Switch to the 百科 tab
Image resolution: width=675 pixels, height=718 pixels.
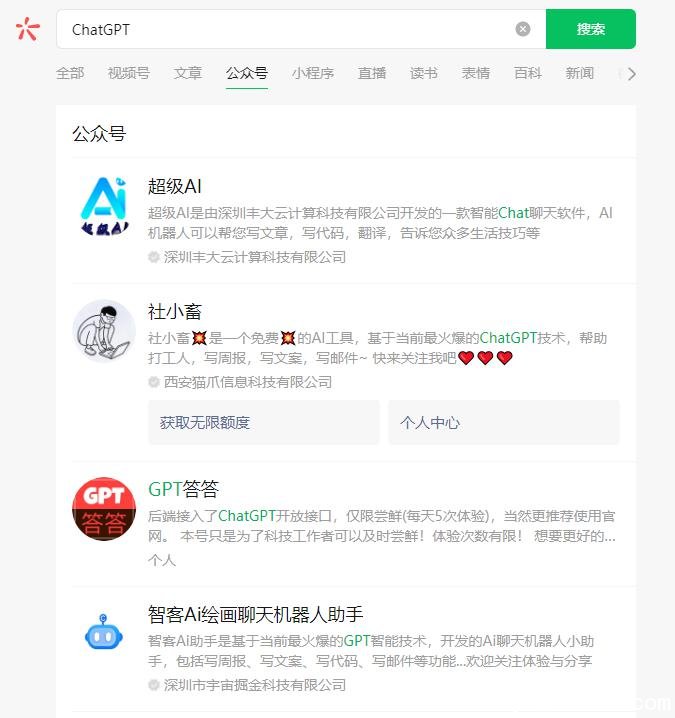pyautogui.click(x=528, y=73)
